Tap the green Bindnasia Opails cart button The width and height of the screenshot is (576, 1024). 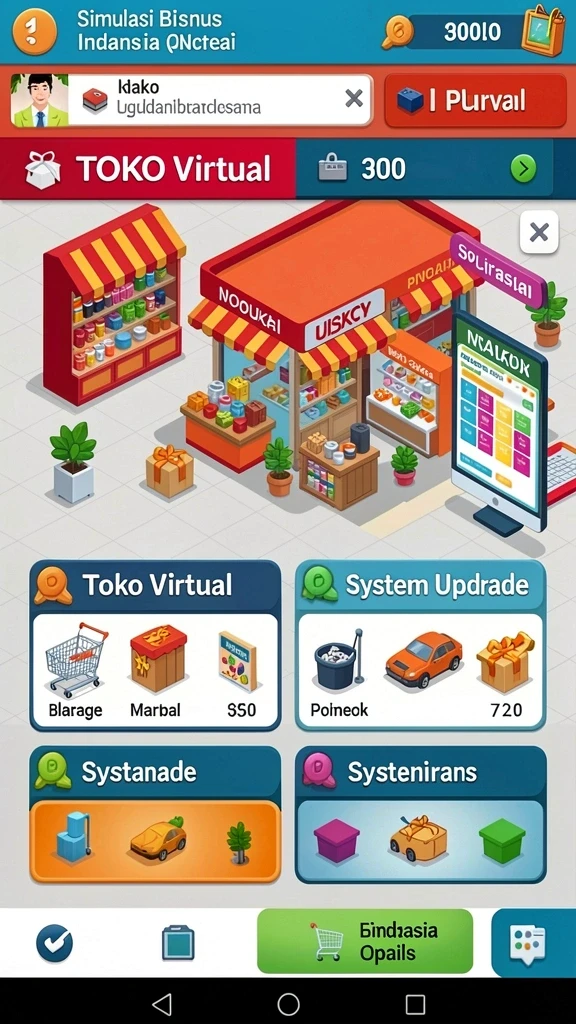[x=364, y=941]
